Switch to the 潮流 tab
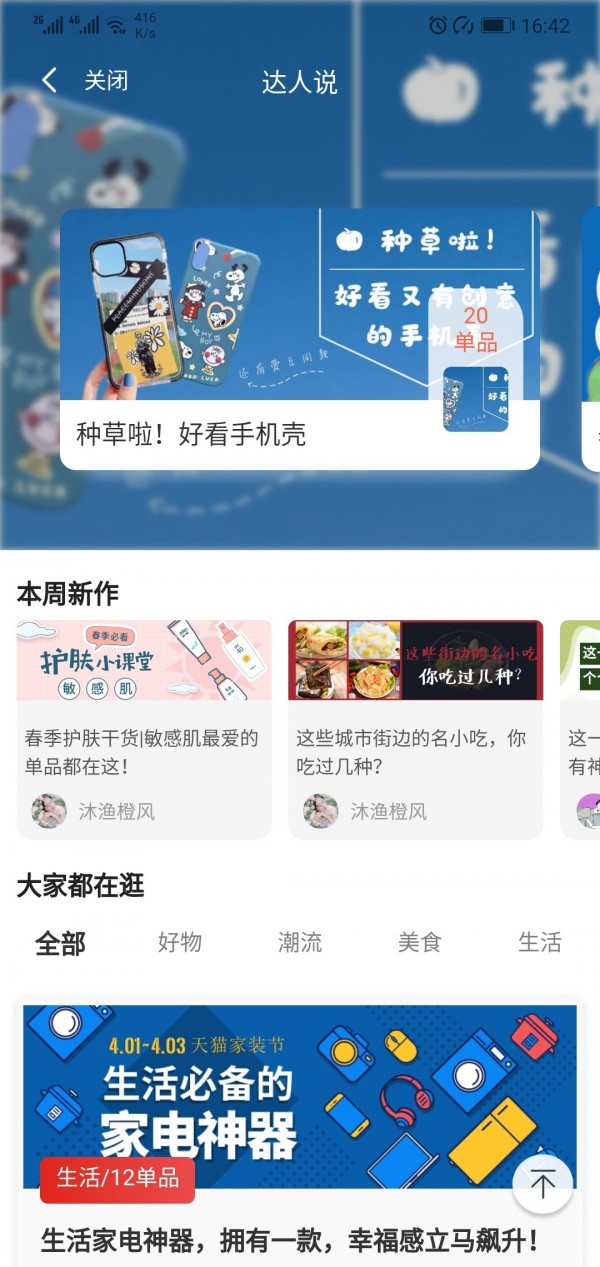Screen dimensions: 600x1267 coord(300,942)
